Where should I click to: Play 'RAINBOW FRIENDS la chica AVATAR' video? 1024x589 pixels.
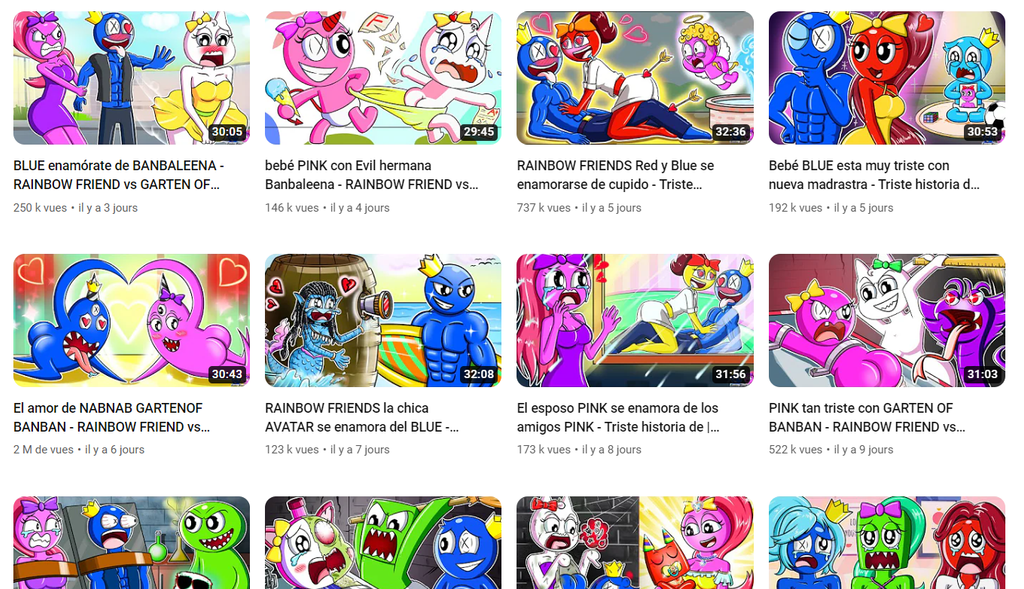tap(383, 320)
